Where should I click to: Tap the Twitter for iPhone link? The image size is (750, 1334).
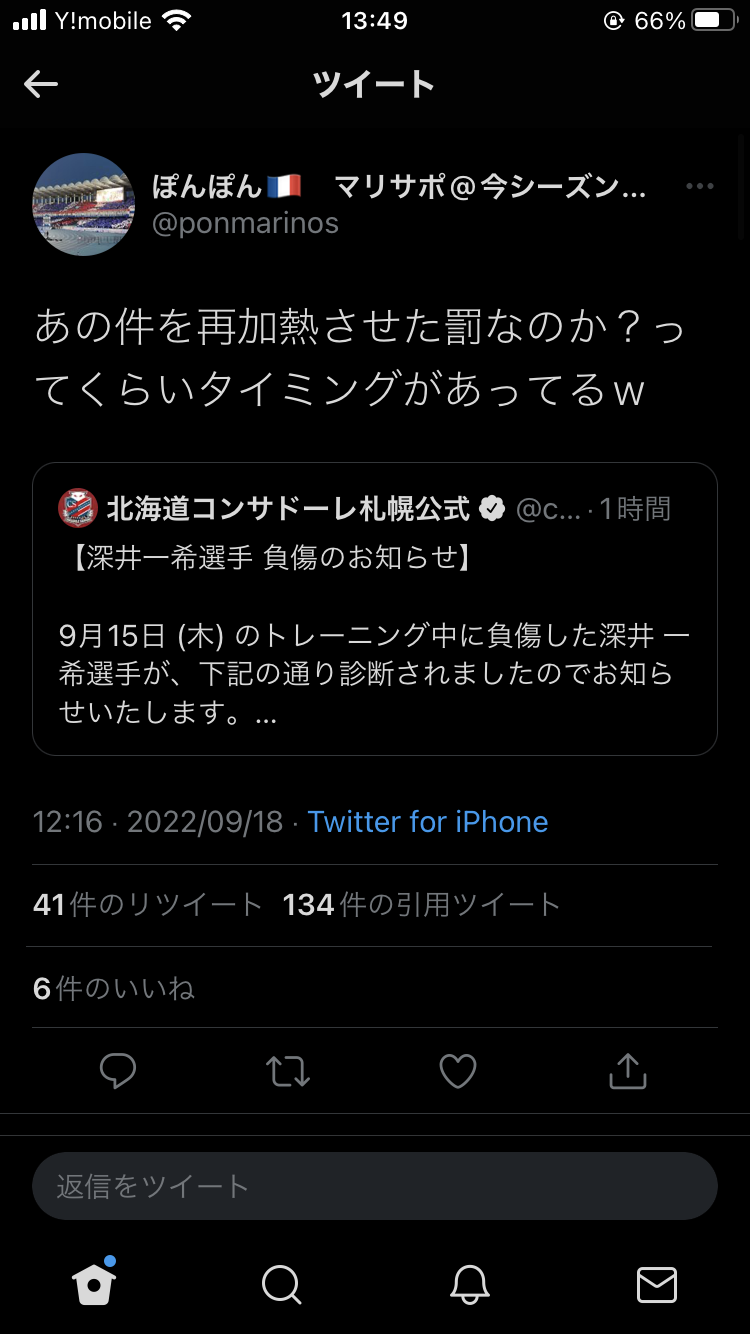coord(428,822)
